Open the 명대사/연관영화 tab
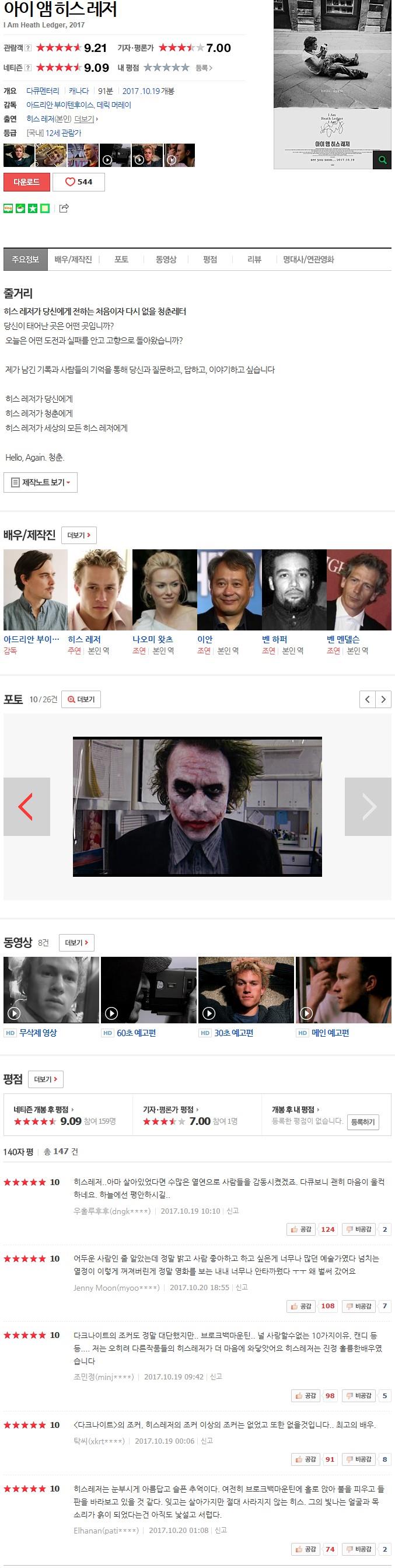The width and height of the screenshot is (395, 1568). point(309,259)
